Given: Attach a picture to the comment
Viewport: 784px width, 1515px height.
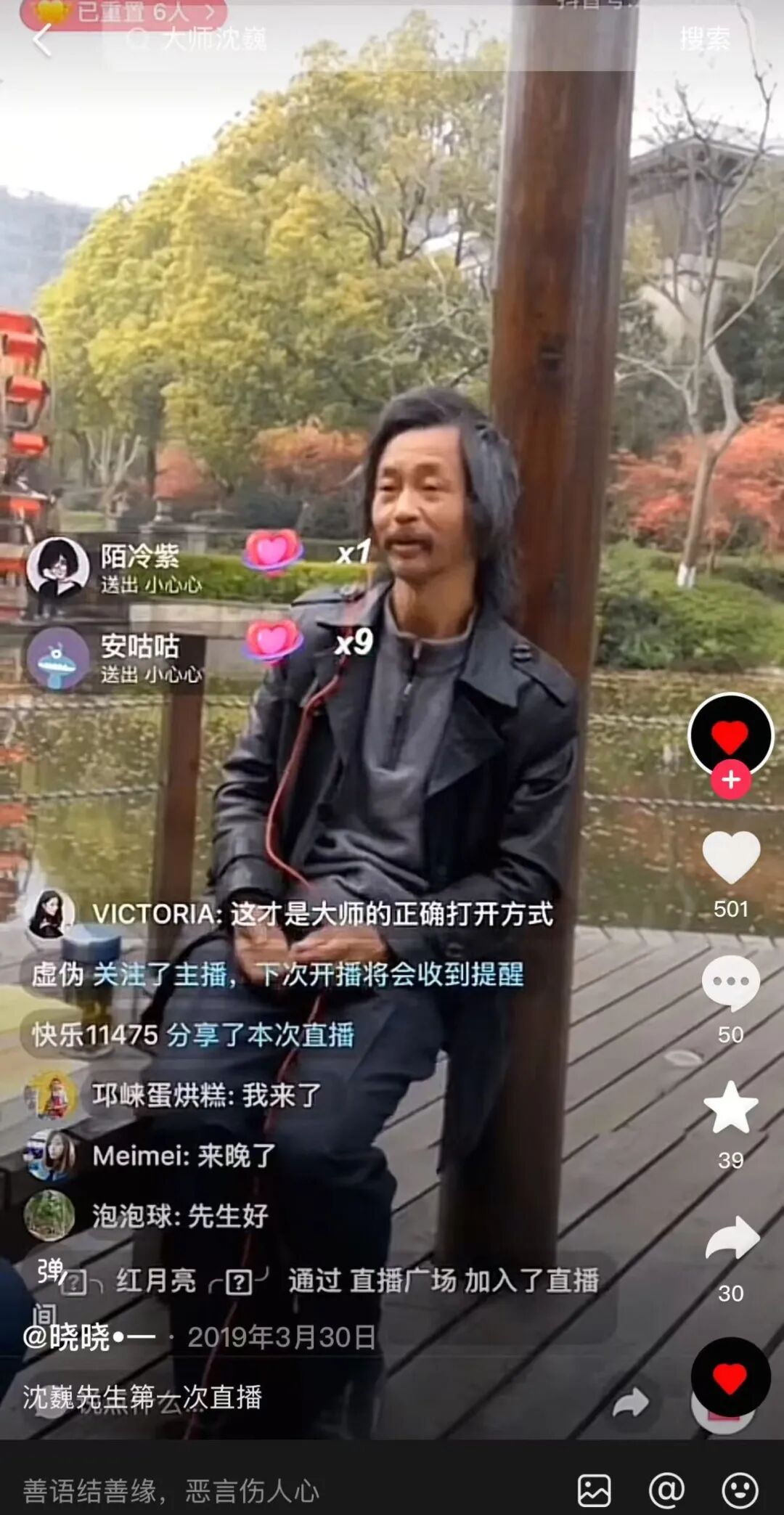Looking at the screenshot, I should point(594,1491).
